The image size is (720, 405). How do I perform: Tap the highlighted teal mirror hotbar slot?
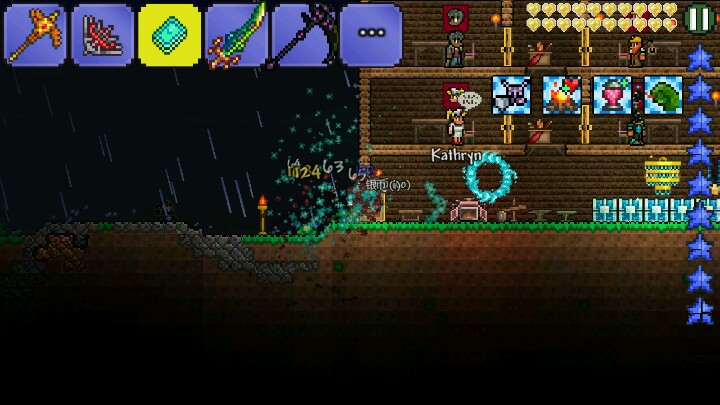(x=169, y=35)
